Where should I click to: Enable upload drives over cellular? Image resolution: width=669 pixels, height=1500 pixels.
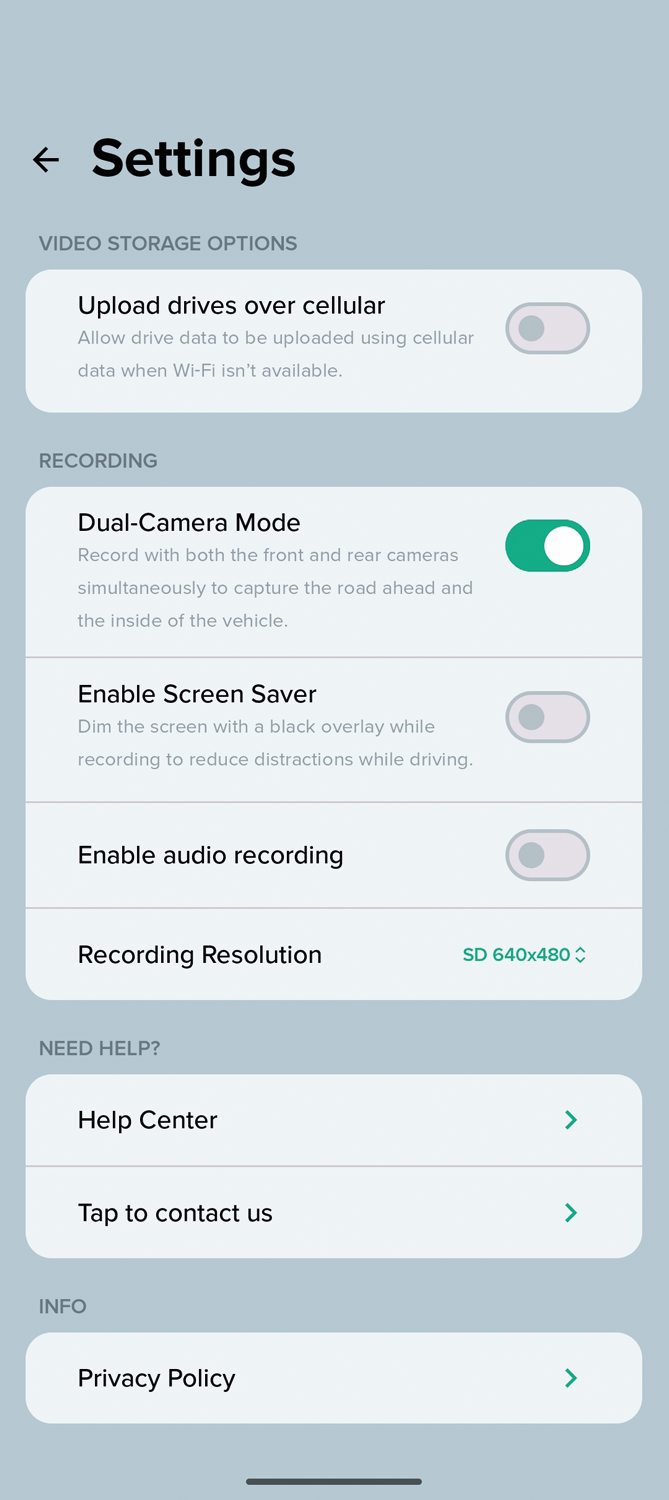point(547,328)
